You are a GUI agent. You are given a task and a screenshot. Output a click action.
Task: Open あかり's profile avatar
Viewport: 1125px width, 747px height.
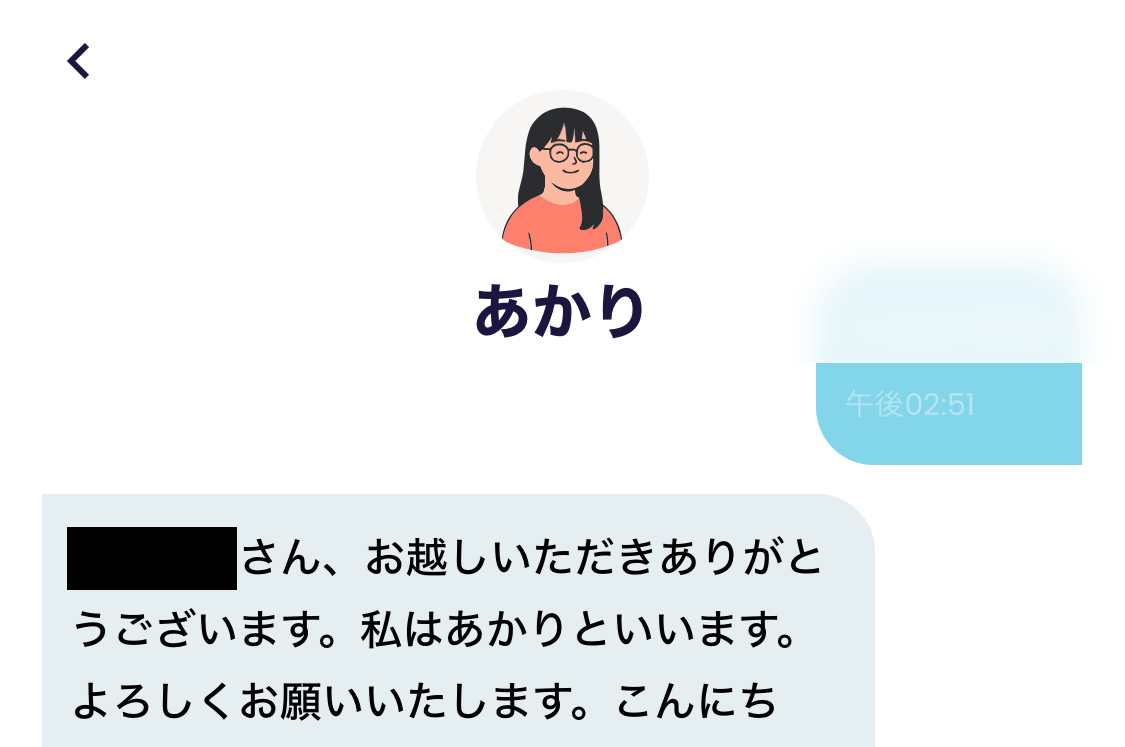[562, 177]
